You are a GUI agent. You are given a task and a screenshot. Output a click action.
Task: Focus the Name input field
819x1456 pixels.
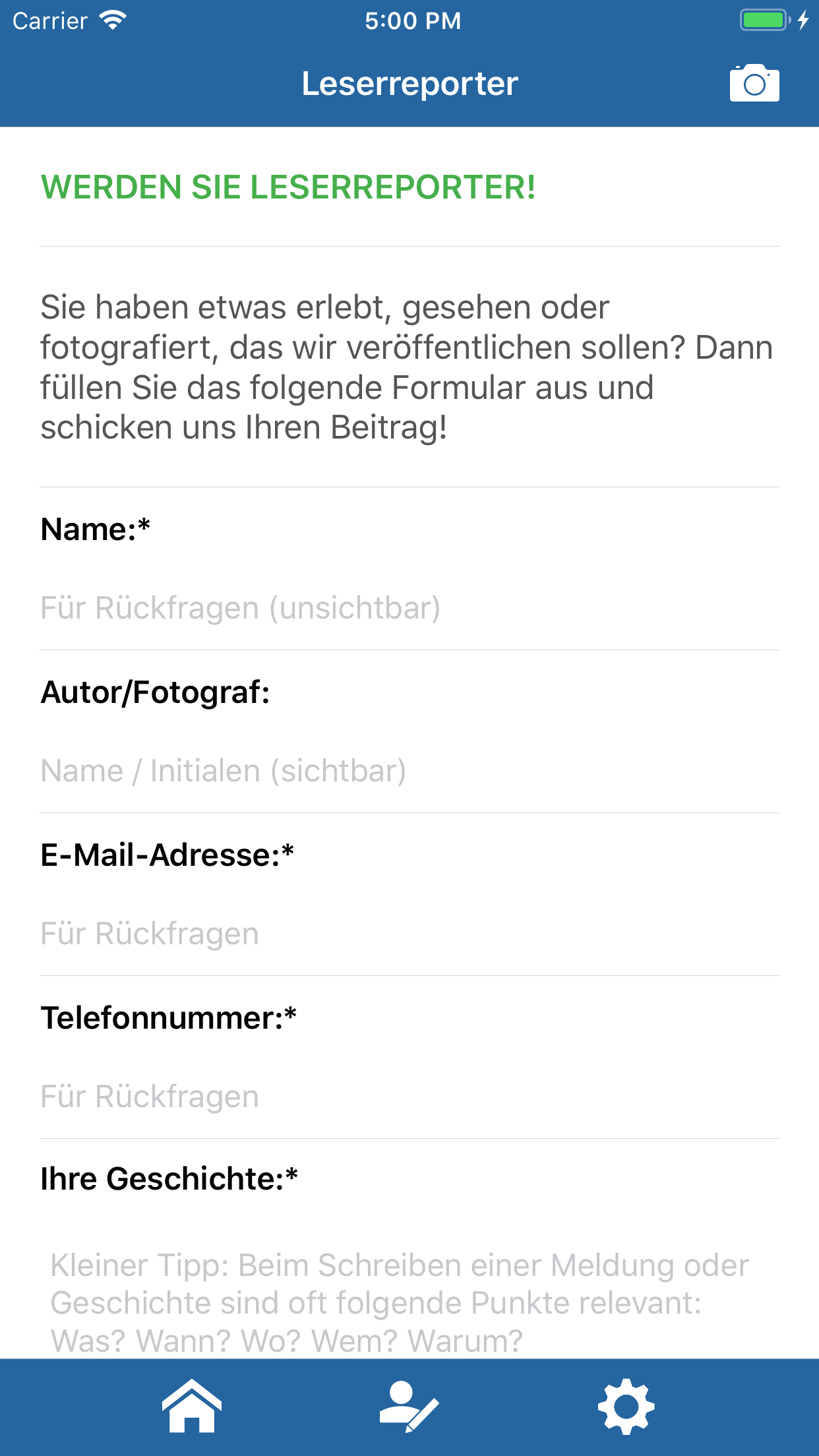pos(409,607)
